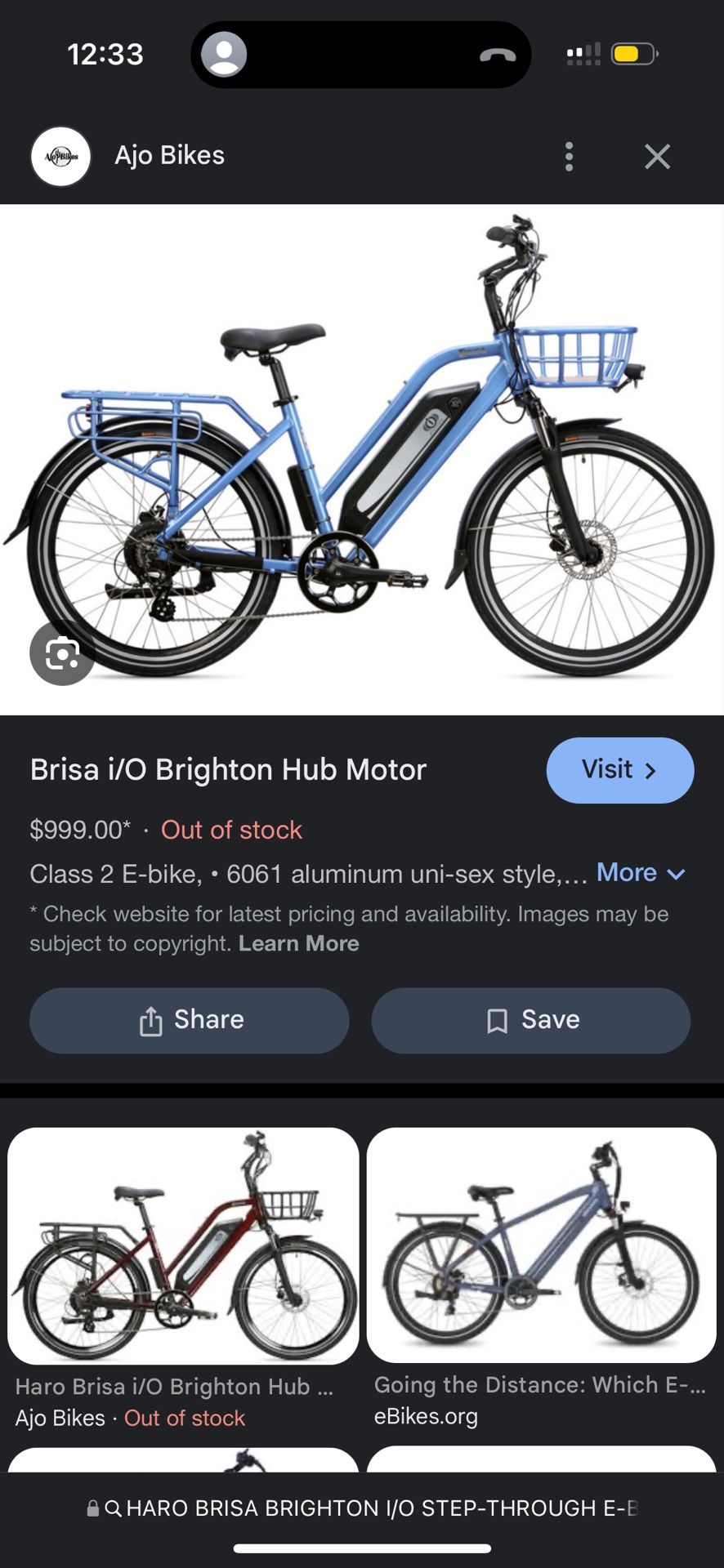The height and width of the screenshot is (1568, 724).
Task: Close the Ajo Bikes image viewer
Action: [x=657, y=156]
